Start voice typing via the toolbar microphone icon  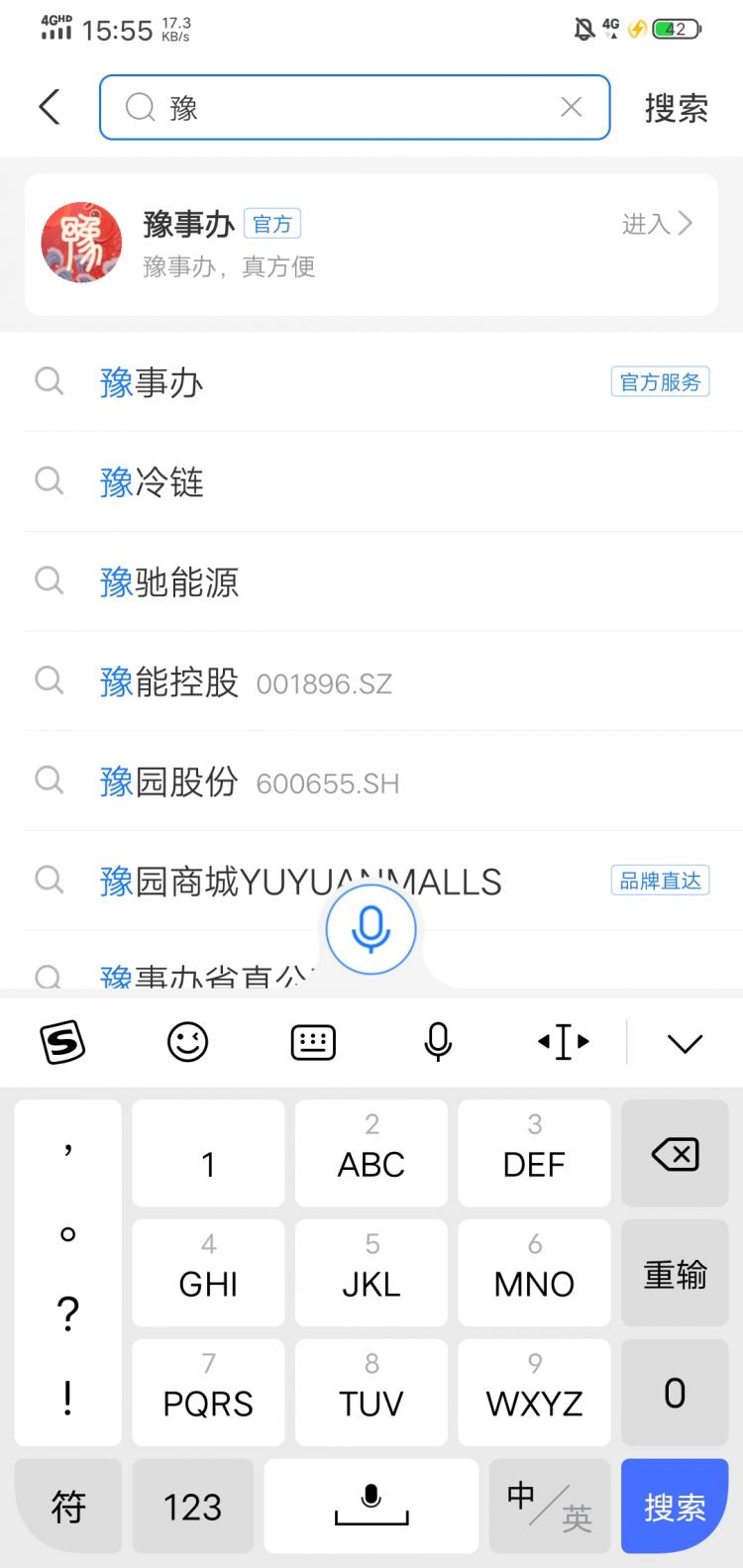pos(437,1041)
